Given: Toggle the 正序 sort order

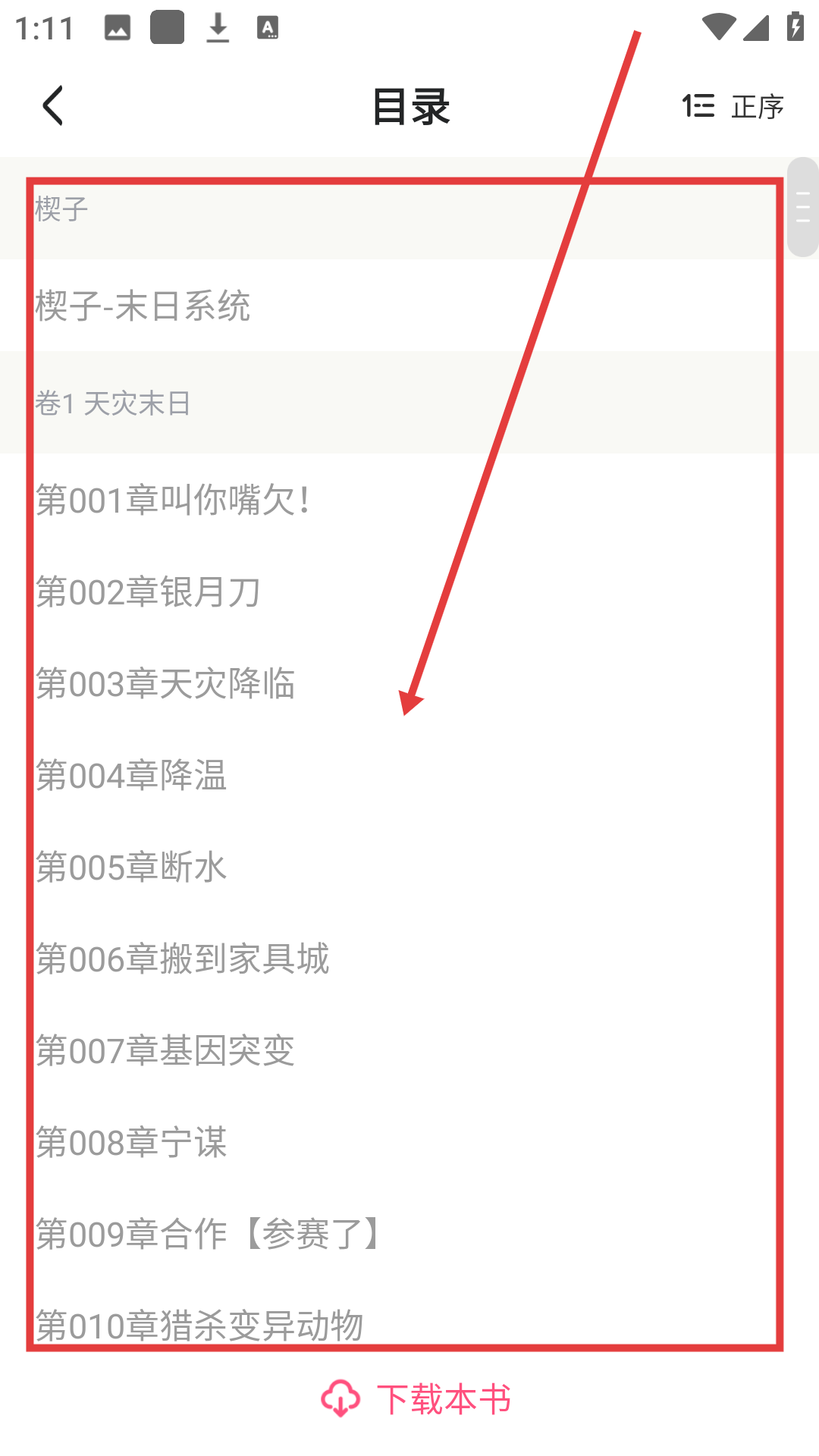Looking at the screenshot, I should [x=733, y=106].
